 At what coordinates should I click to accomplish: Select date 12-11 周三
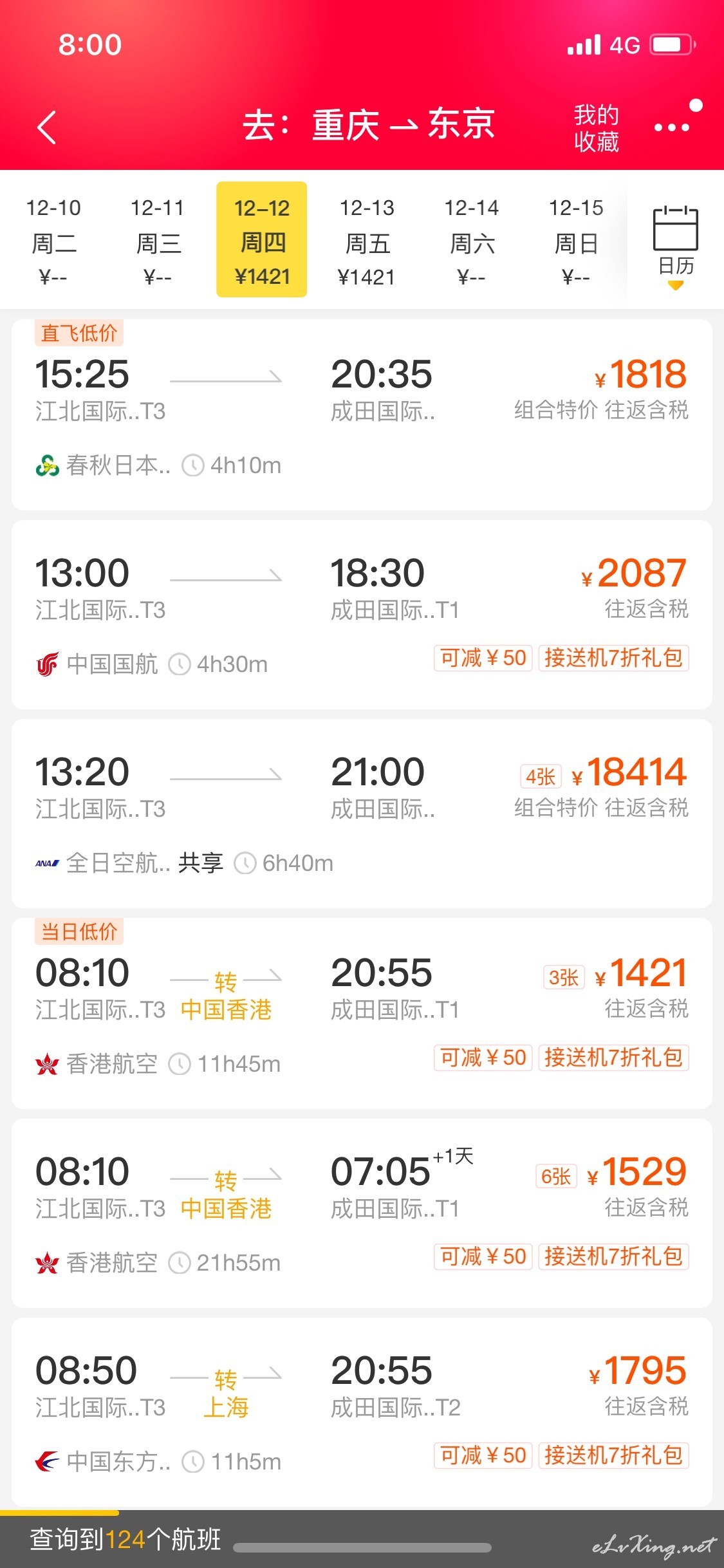click(158, 240)
